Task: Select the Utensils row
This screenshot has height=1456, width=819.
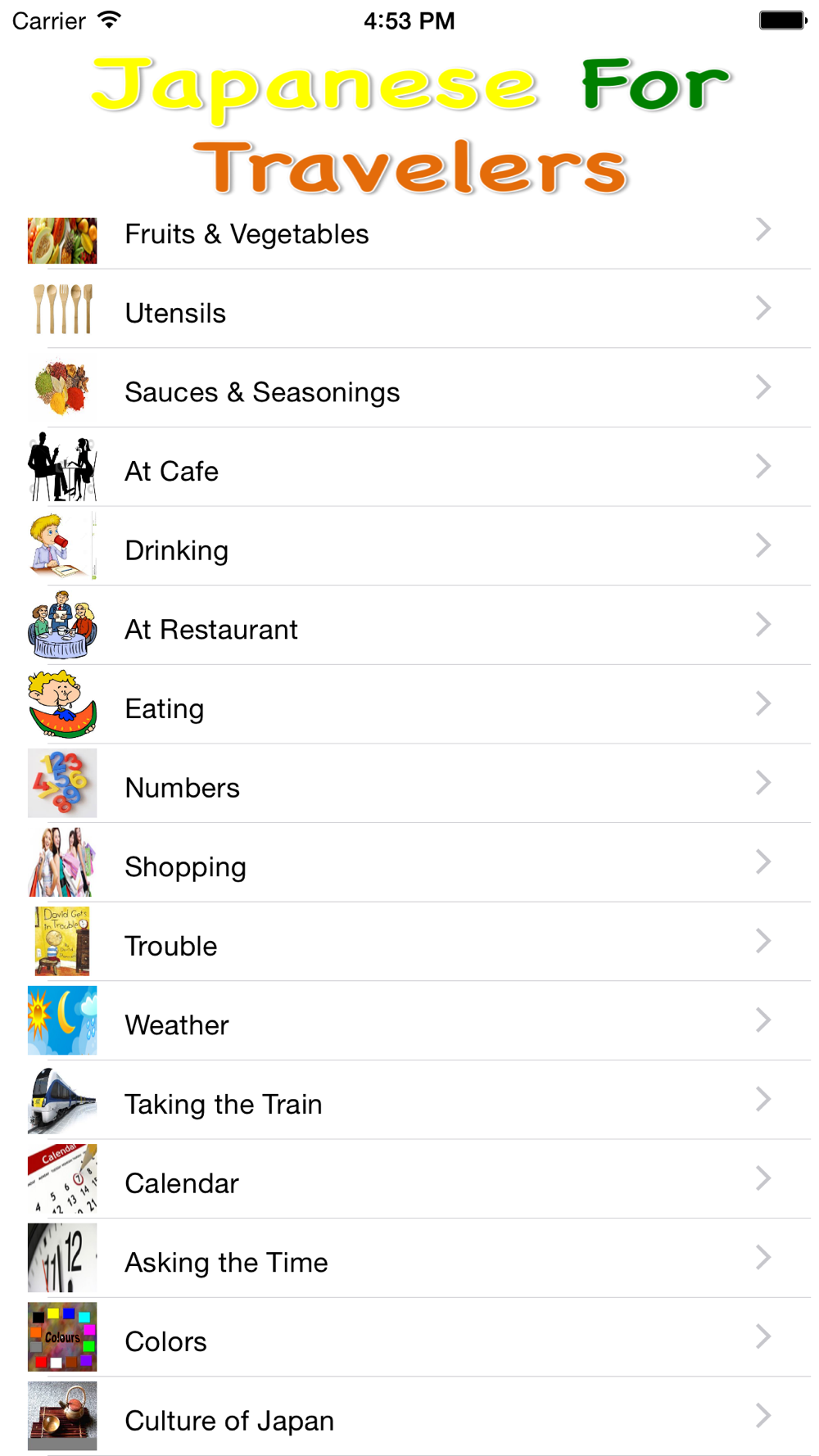Action: point(409,313)
